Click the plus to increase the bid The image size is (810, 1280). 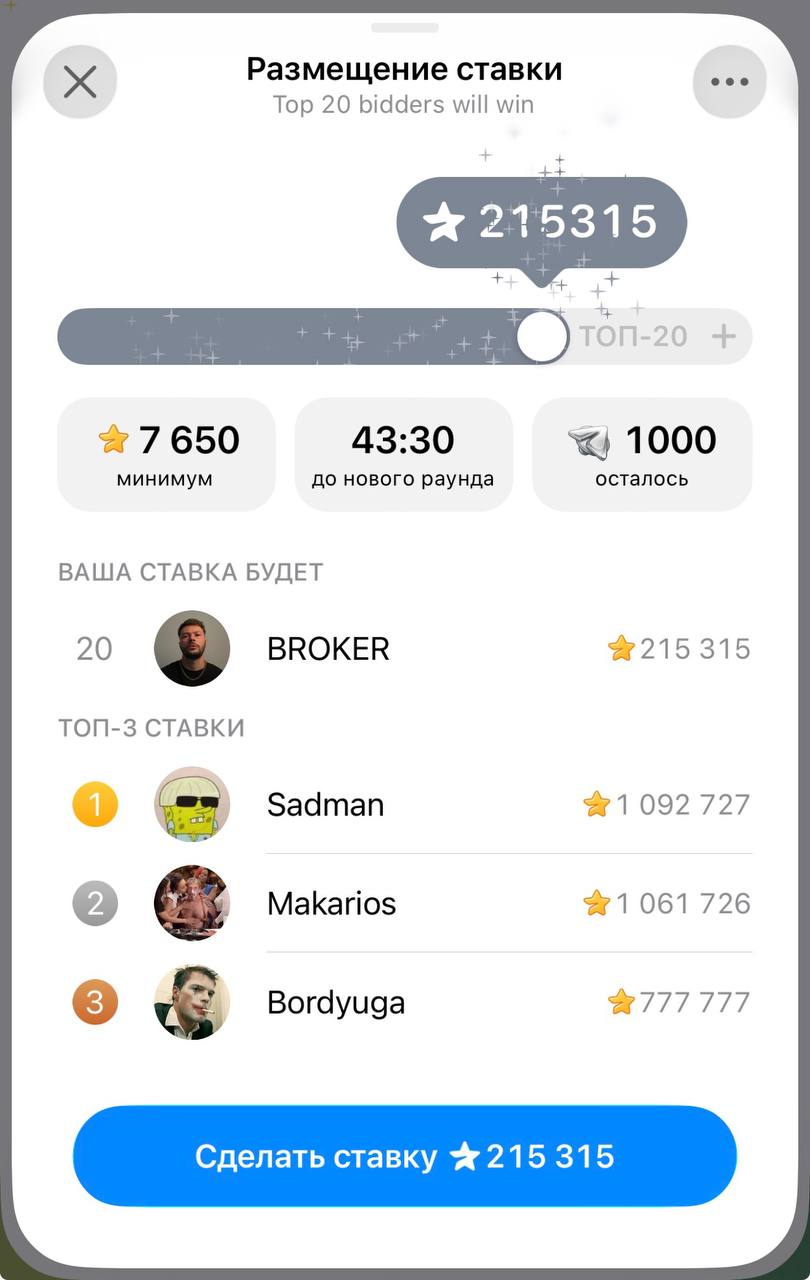[x=722, y=336]
